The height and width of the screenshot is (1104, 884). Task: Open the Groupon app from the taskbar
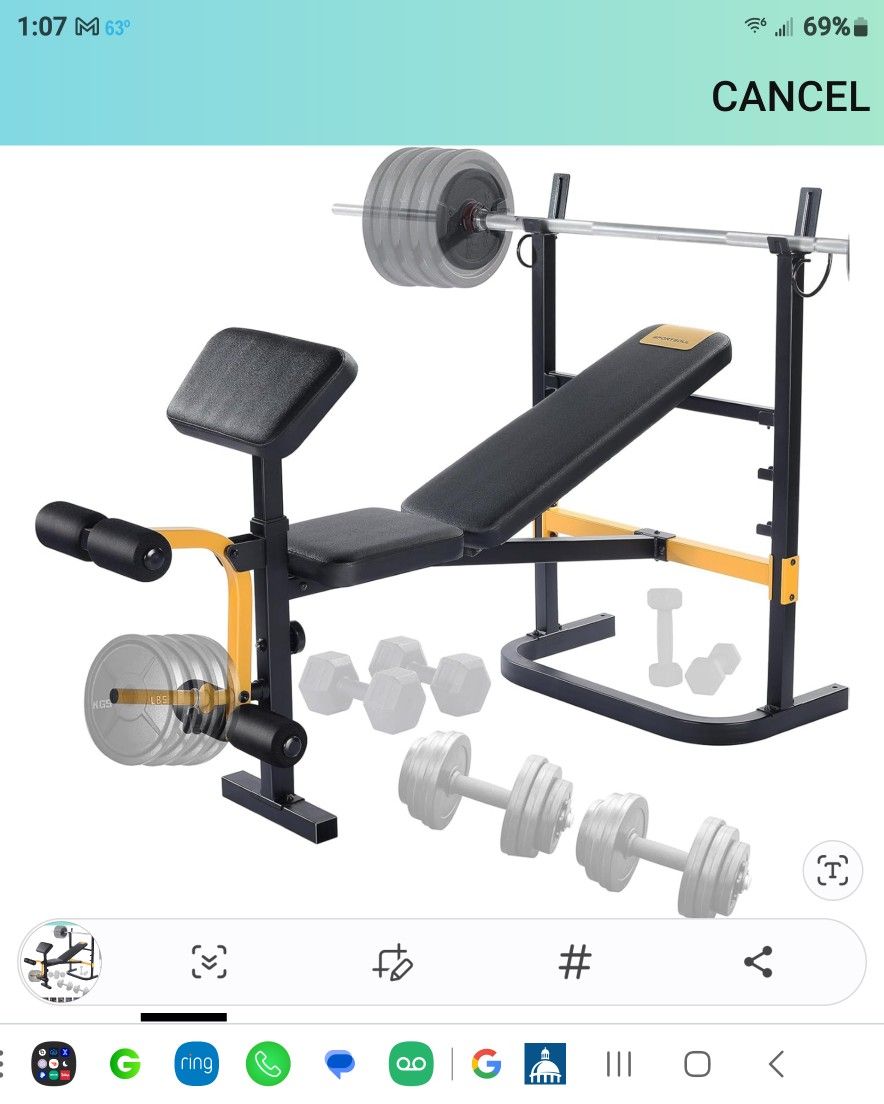[x=122, y=1063]
